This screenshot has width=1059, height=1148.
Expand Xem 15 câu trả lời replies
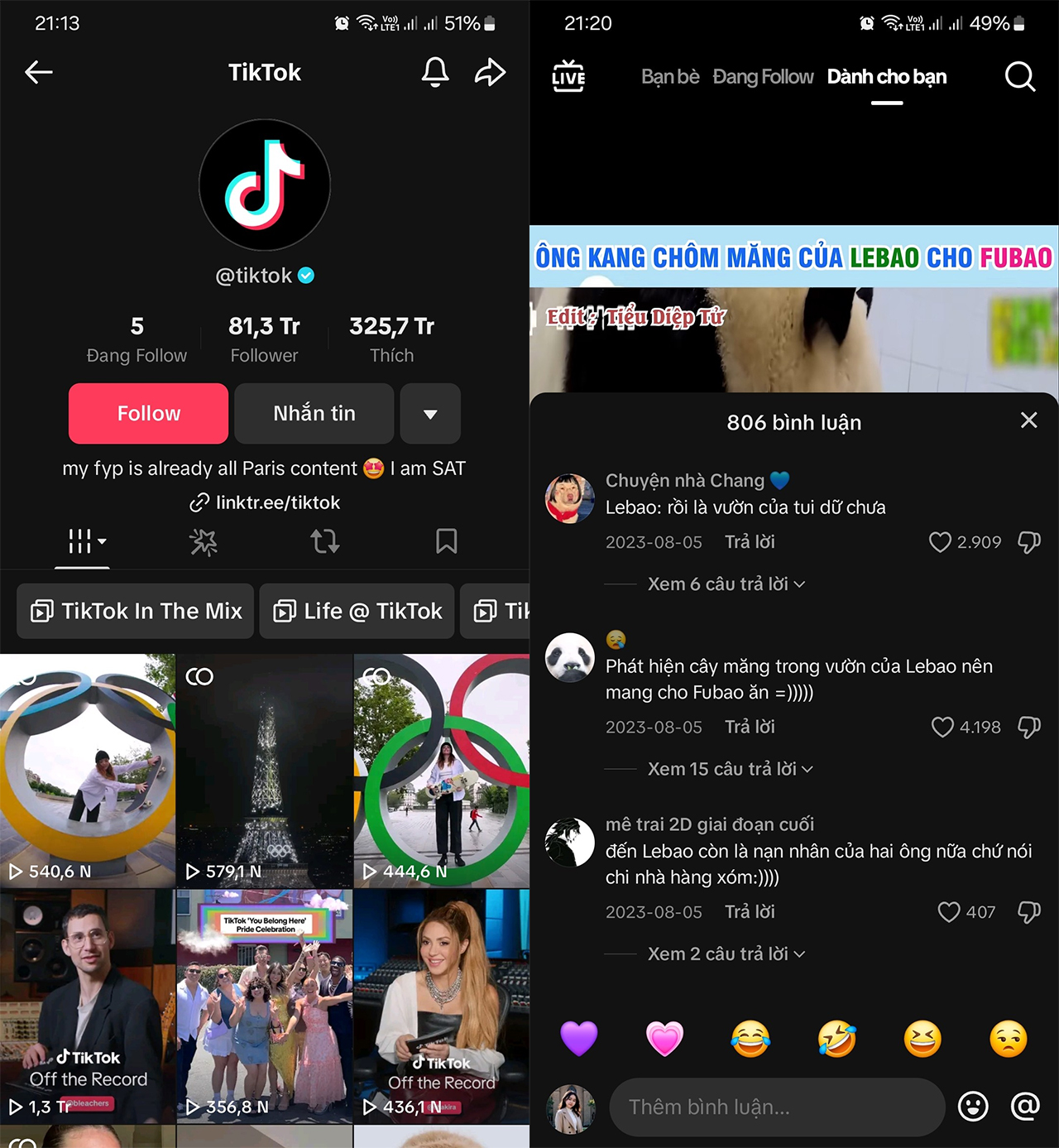[730, 769]
